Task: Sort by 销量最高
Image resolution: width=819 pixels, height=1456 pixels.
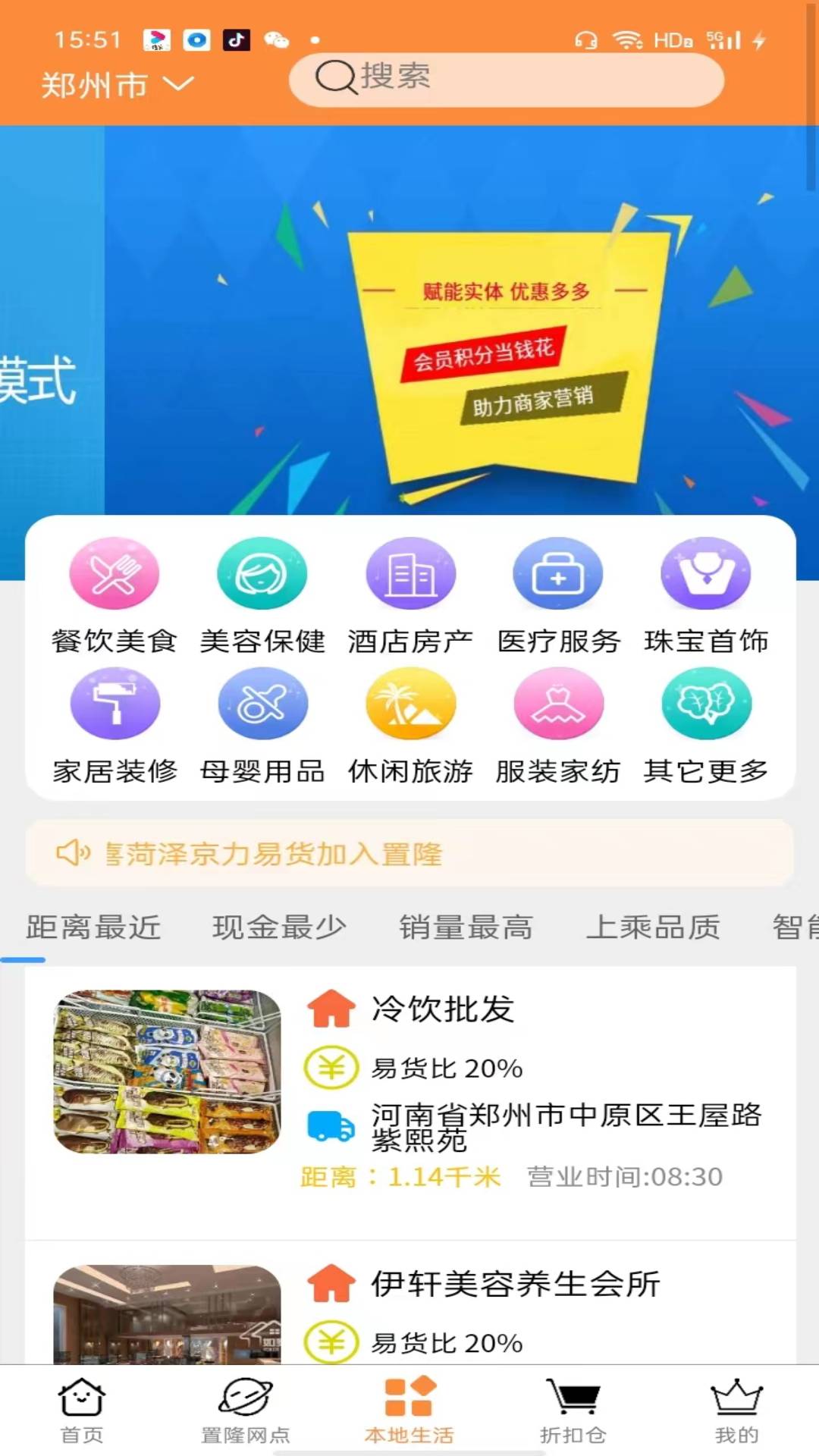Action: [x=466, y=927]
